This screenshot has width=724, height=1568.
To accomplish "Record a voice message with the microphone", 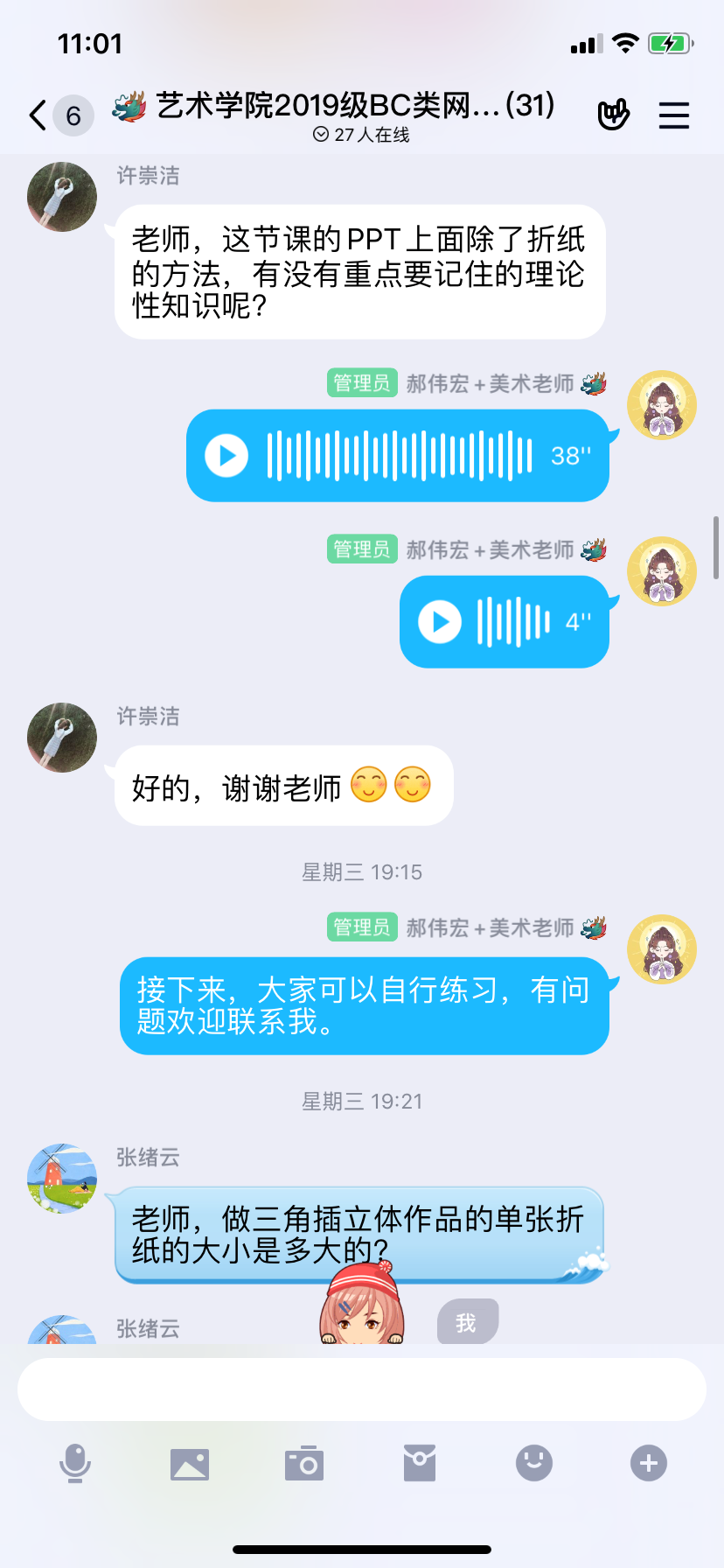I will (x=75, y=1463).
